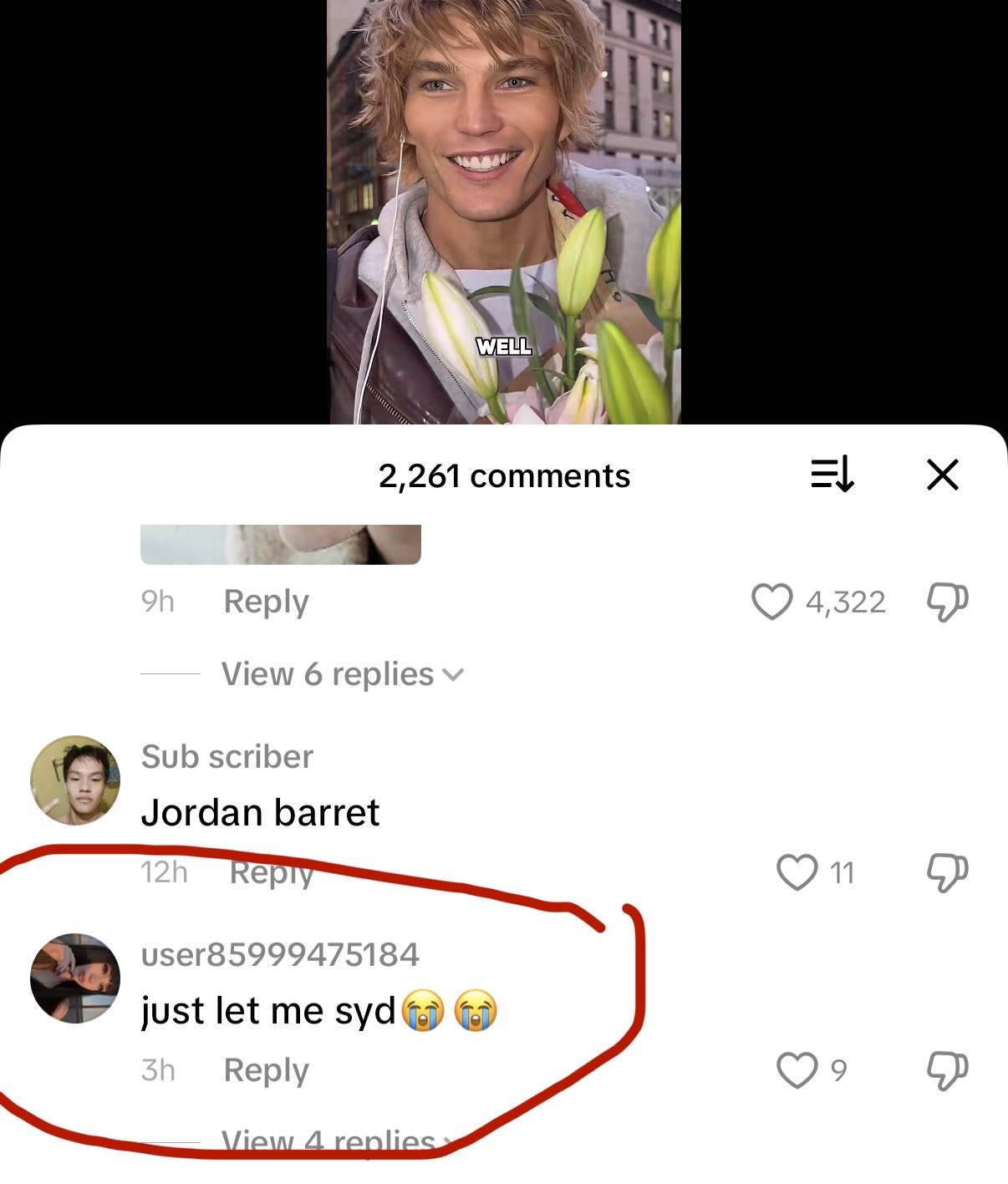Dislike the comment with 4,322 likes
Screen dimensions: 1008x1184
click(947, 602)
